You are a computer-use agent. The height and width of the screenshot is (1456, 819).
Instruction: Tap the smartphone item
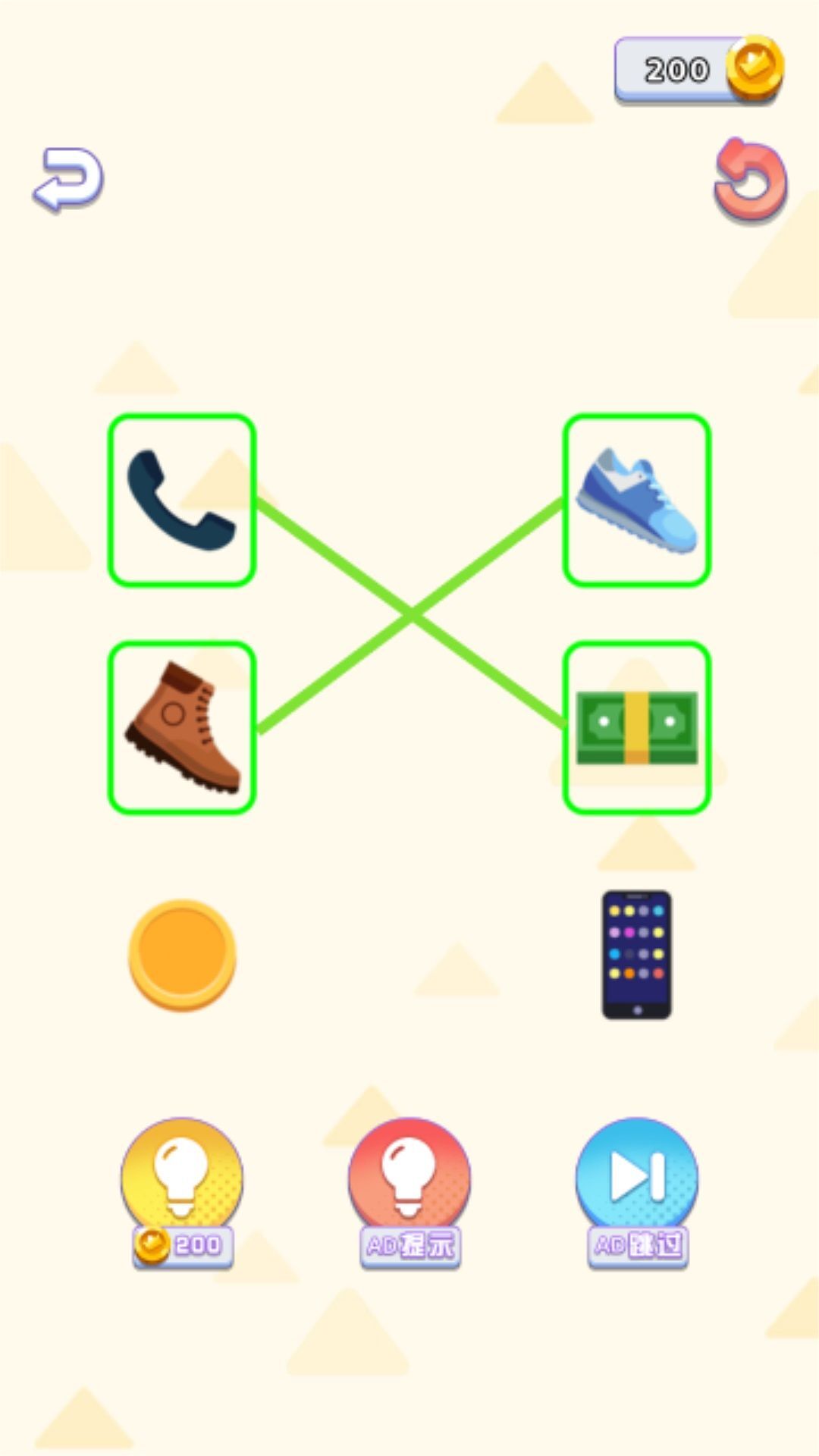point(636,955)
